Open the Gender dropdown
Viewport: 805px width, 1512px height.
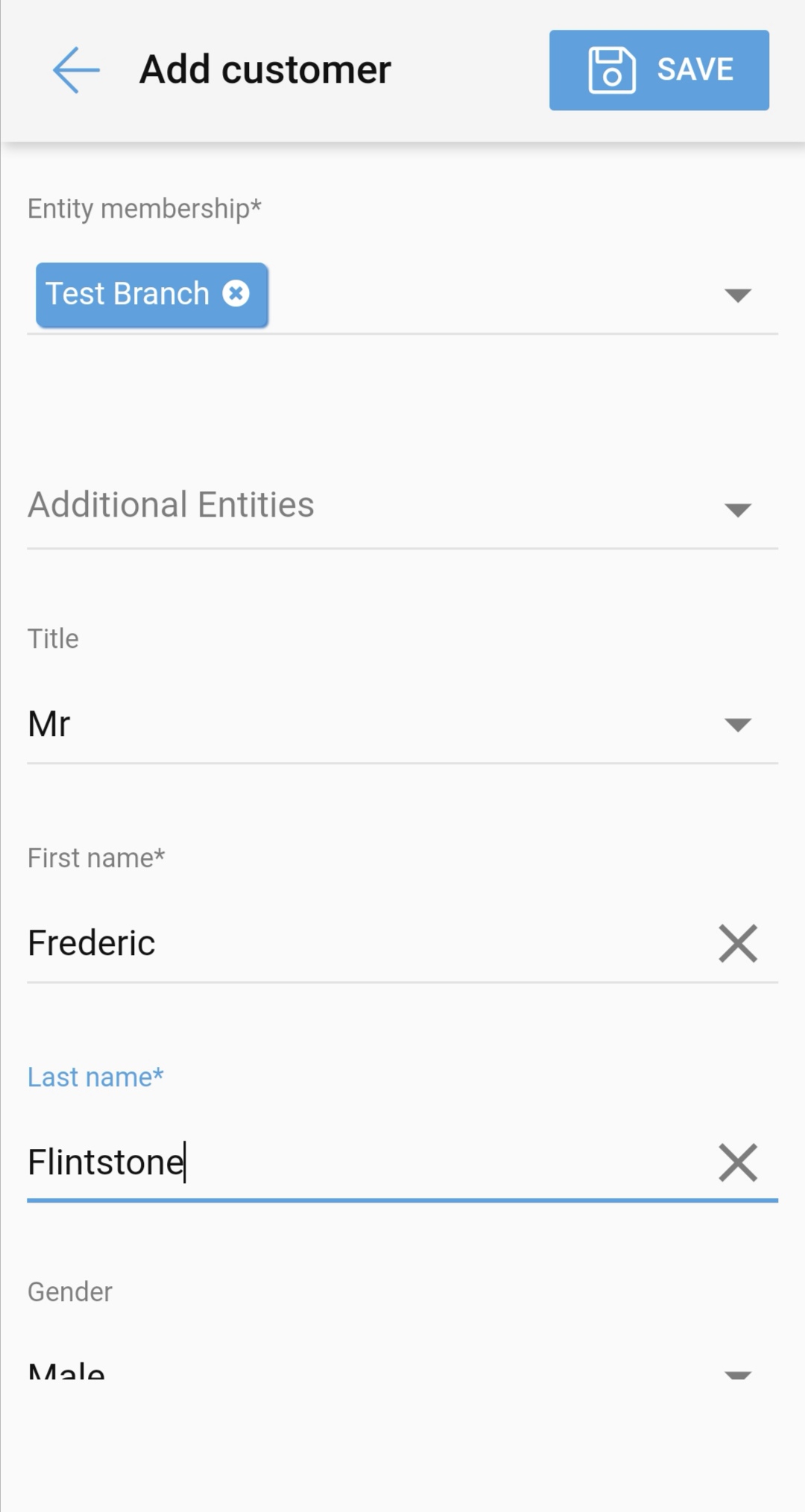(x=737, y=1373)
